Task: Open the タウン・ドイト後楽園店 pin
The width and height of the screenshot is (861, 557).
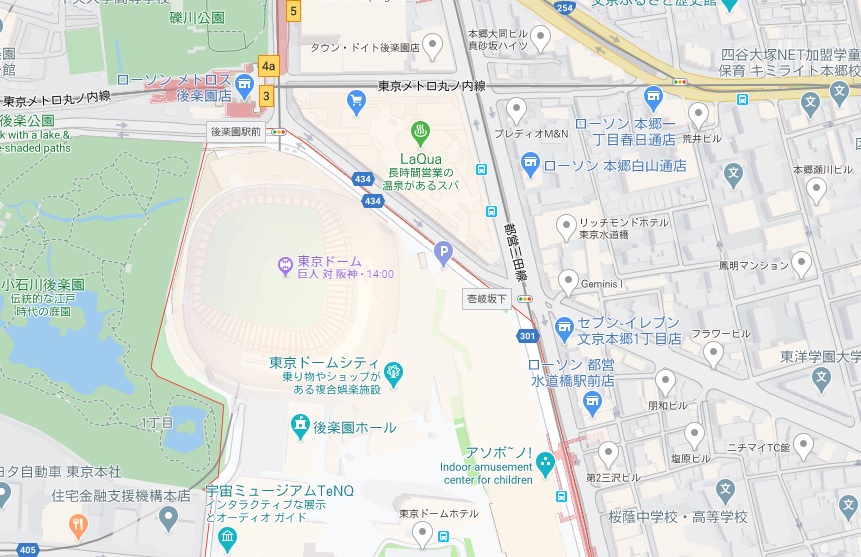Action: [432, 44]
